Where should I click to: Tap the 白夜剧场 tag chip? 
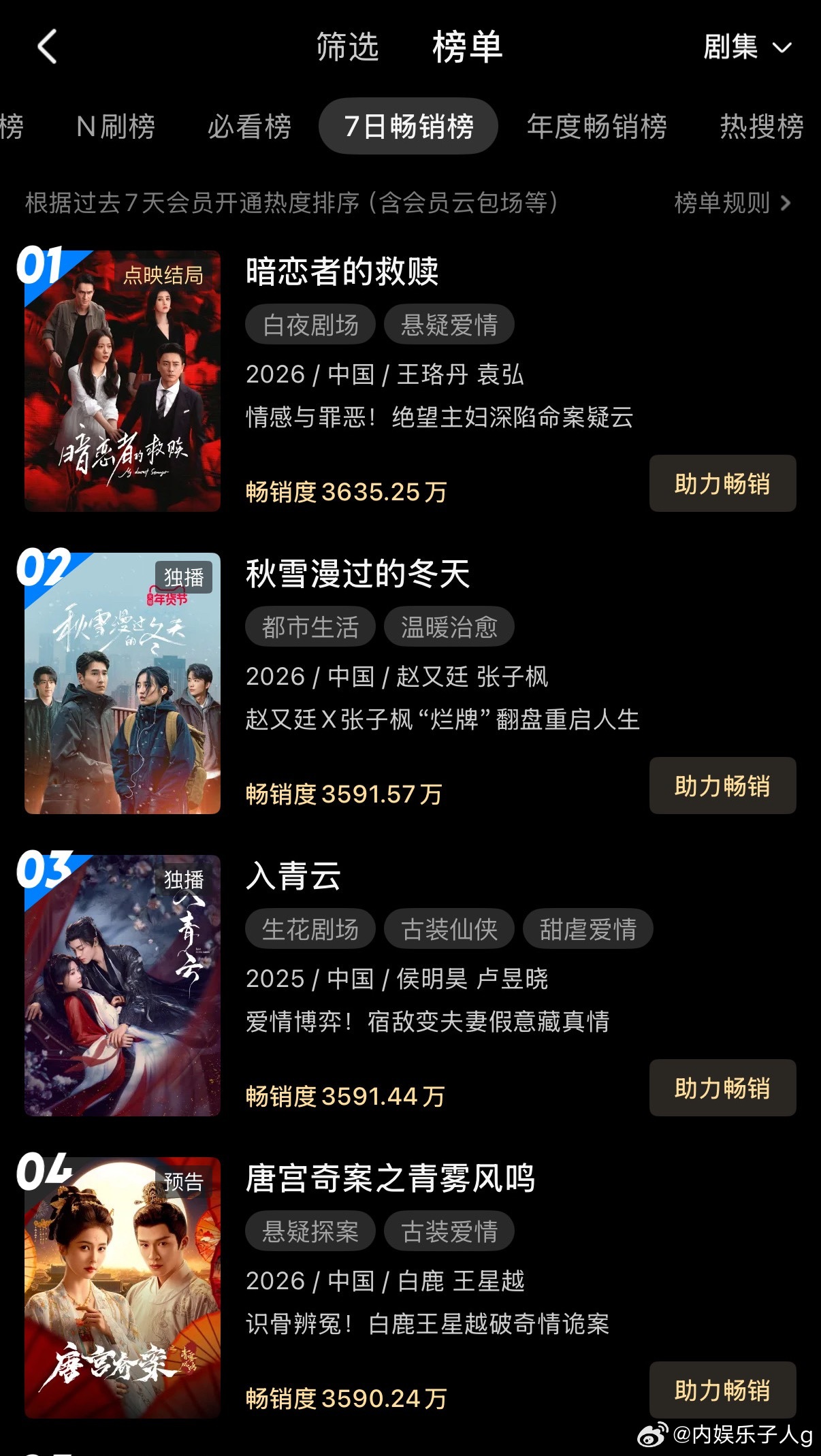coord(310,325)
